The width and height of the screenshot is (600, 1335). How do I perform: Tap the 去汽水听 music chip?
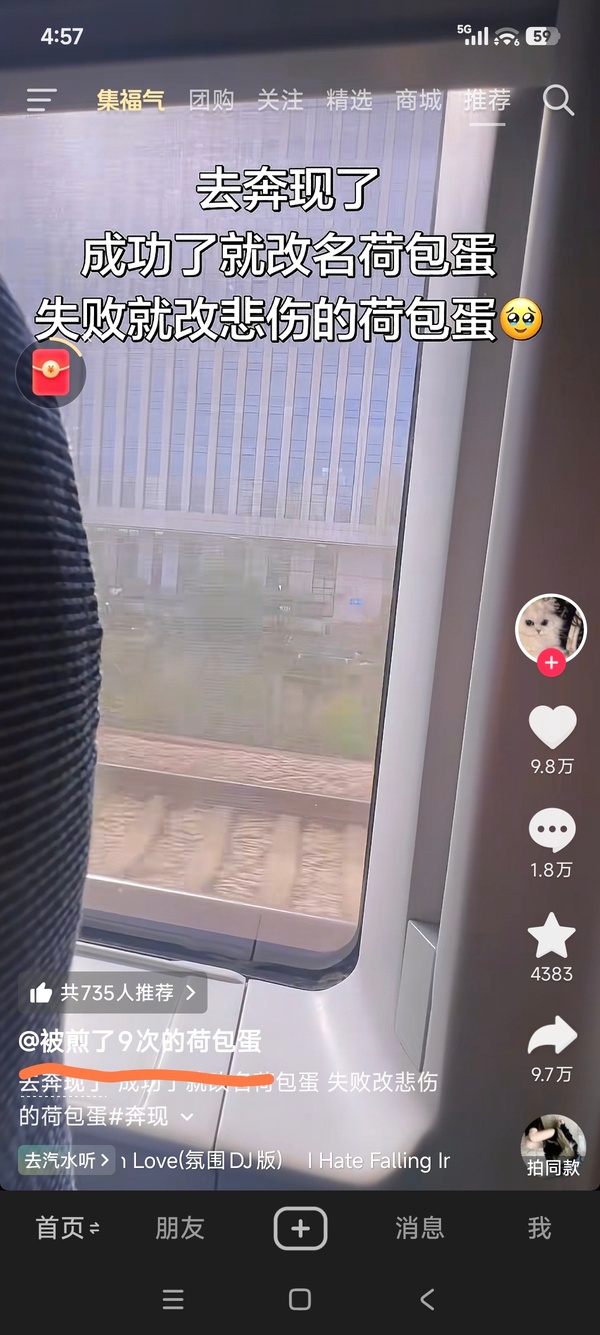tap(66, 1161)
